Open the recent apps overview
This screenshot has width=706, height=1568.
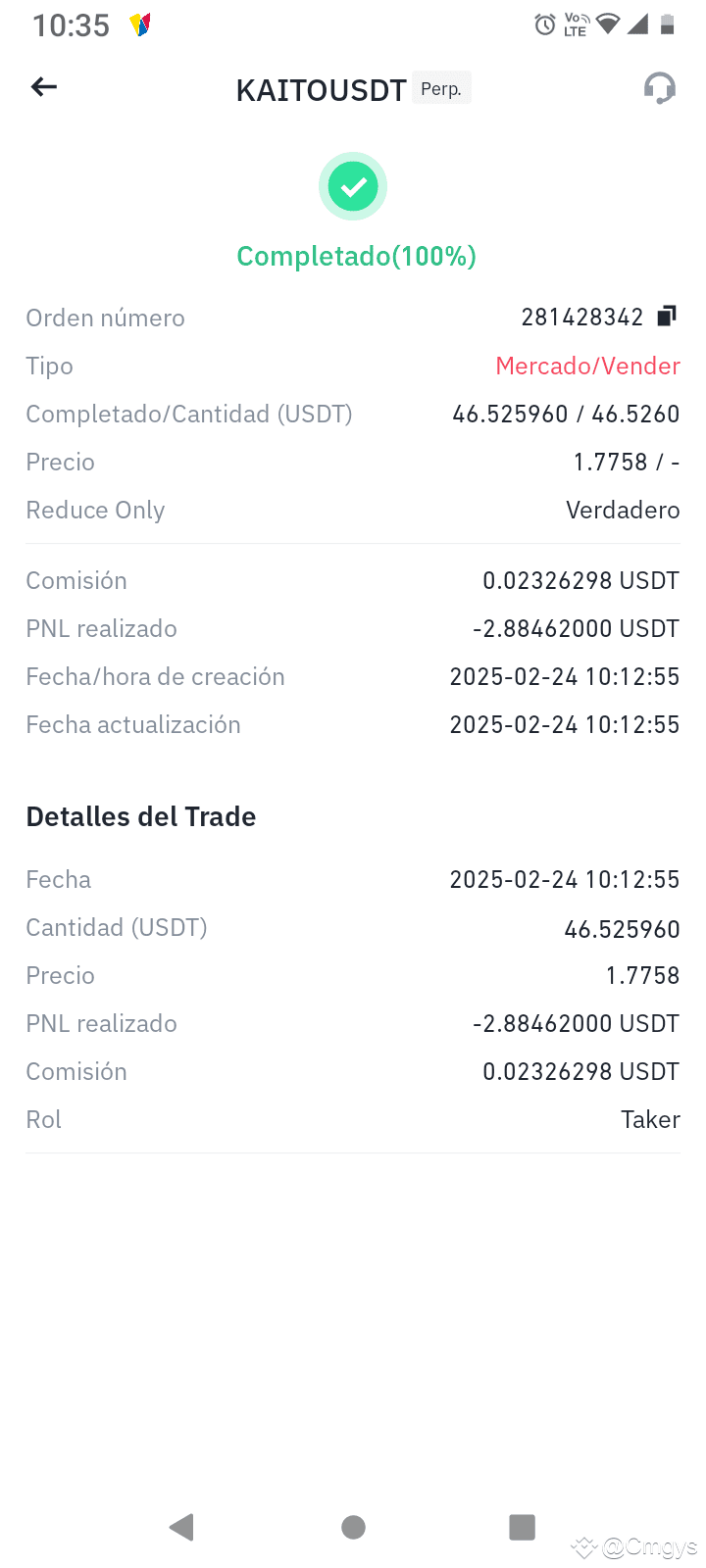point(523,1527)
